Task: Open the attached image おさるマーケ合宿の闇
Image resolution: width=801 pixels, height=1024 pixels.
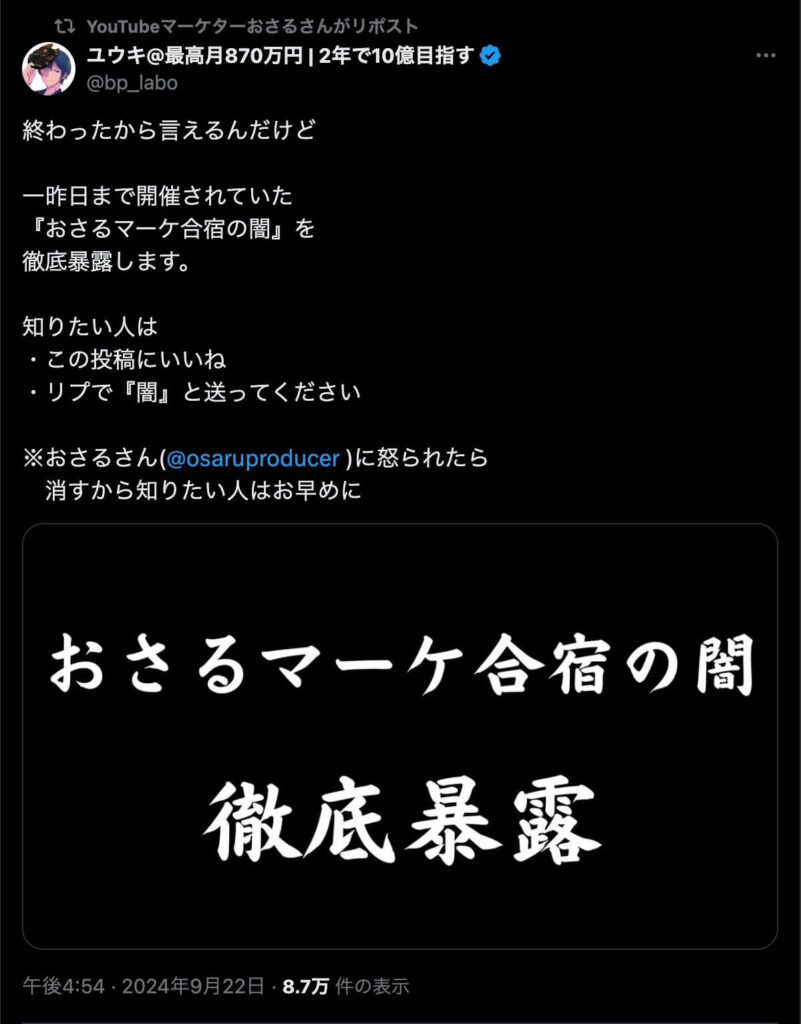Action: tap(400, 736)
